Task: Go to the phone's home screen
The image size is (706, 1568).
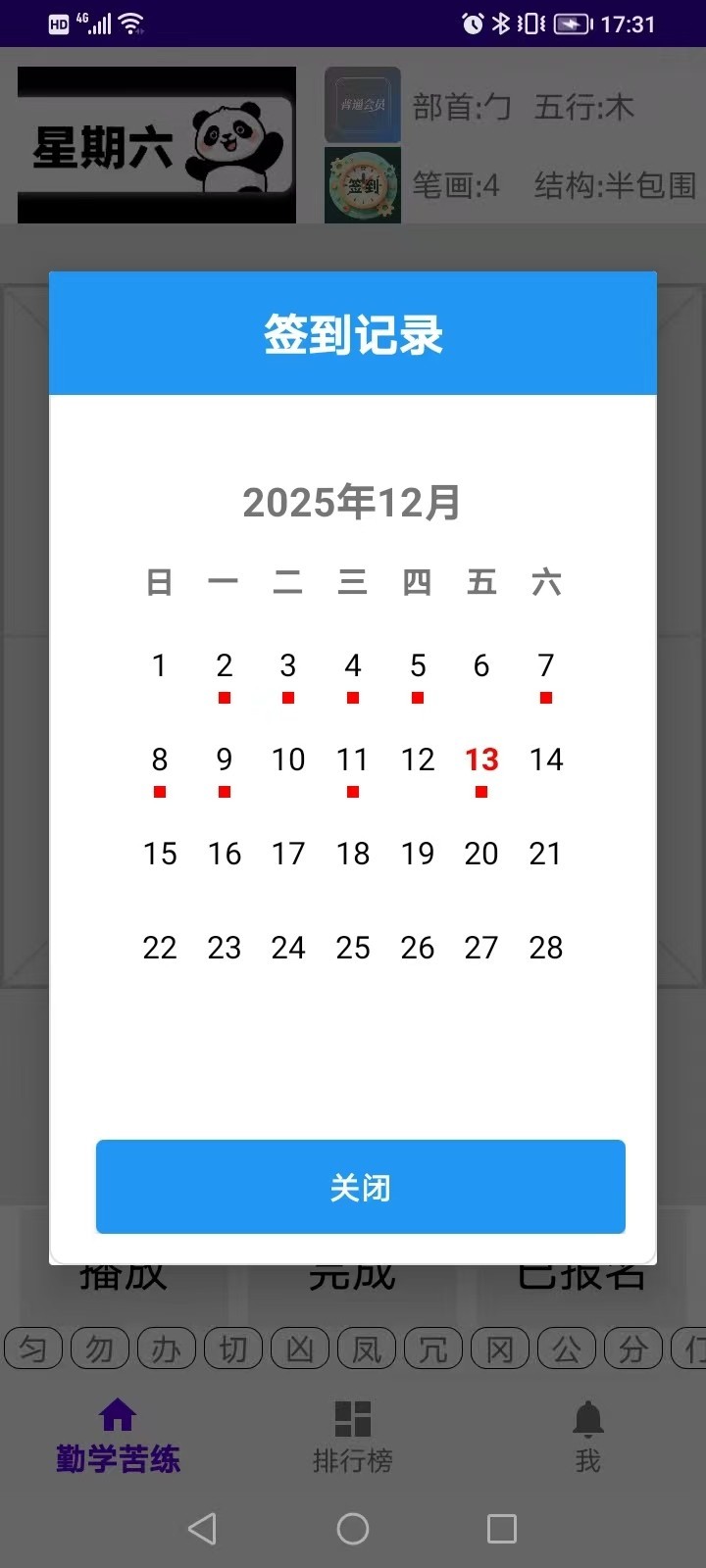Action: [353, 1529]
